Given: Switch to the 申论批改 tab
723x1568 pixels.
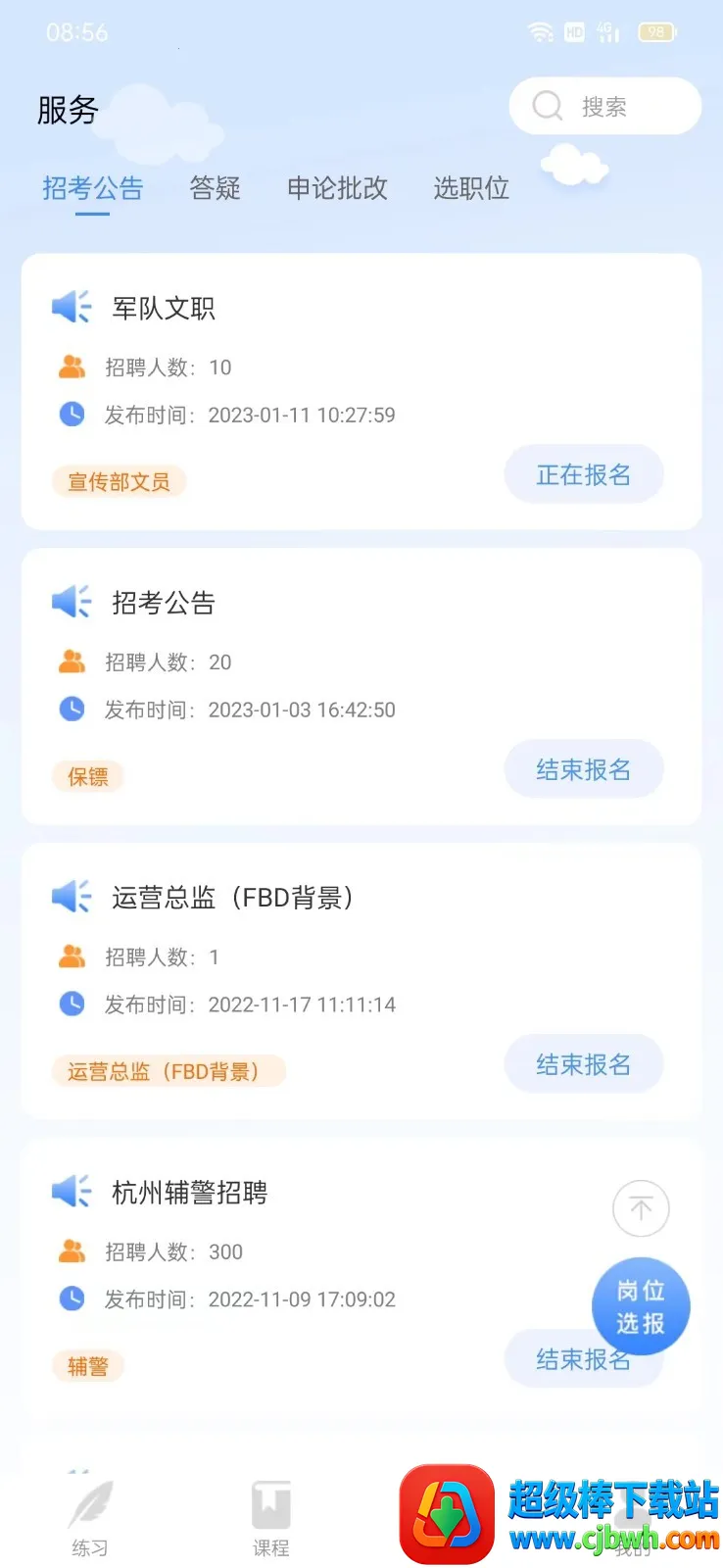Looking at the screenshot, I should tap(337, 187).
